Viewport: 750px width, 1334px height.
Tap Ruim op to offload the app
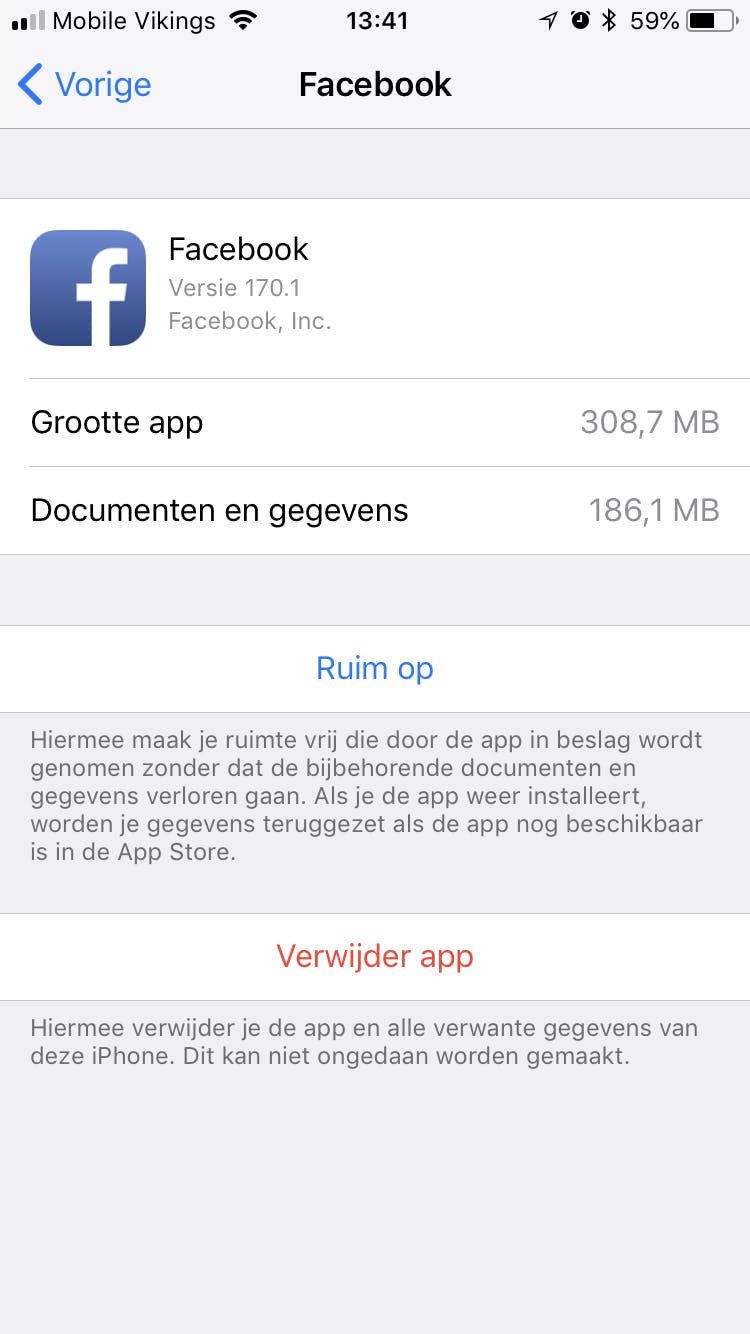click(375, 668)
